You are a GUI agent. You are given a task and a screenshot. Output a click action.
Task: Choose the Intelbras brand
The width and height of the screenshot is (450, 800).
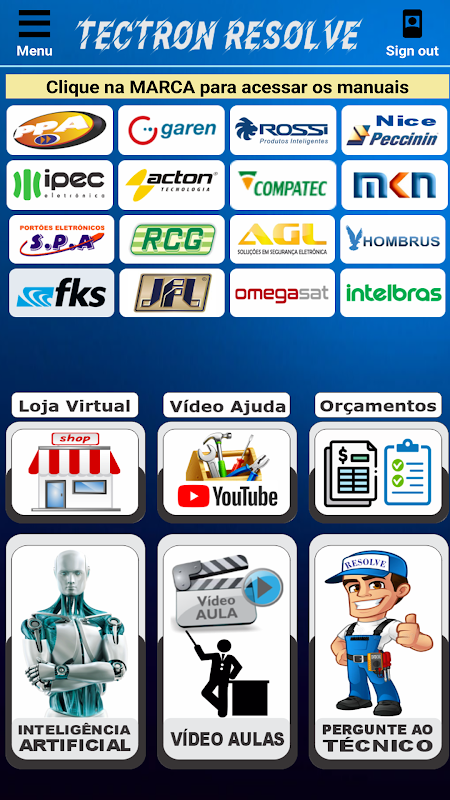coord(393,293)
